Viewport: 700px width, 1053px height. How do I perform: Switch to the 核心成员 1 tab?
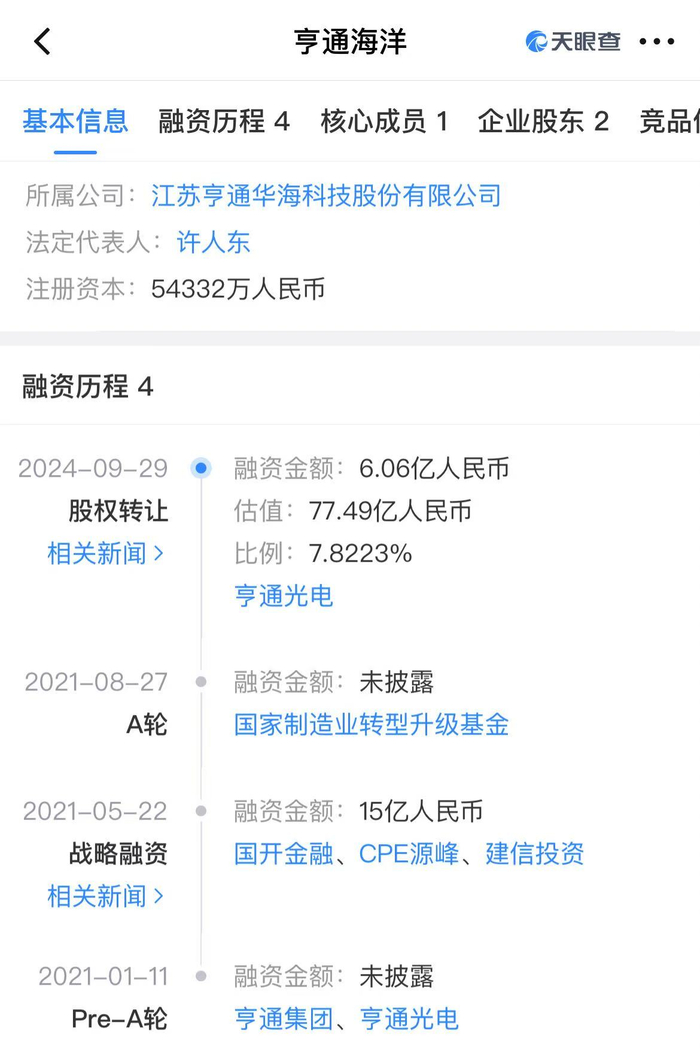pos(384,122)
